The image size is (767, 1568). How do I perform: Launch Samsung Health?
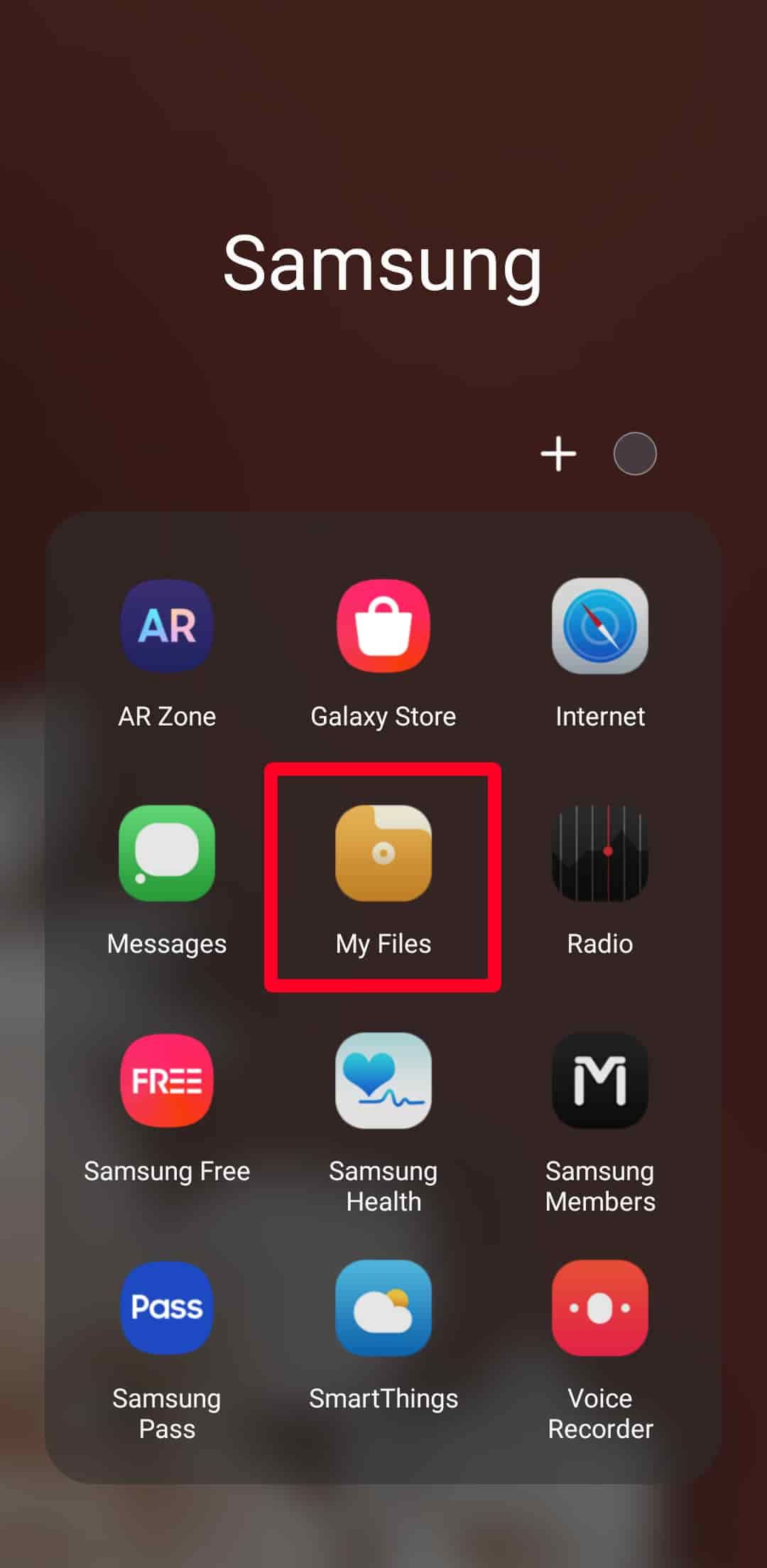pos(383,1081)
